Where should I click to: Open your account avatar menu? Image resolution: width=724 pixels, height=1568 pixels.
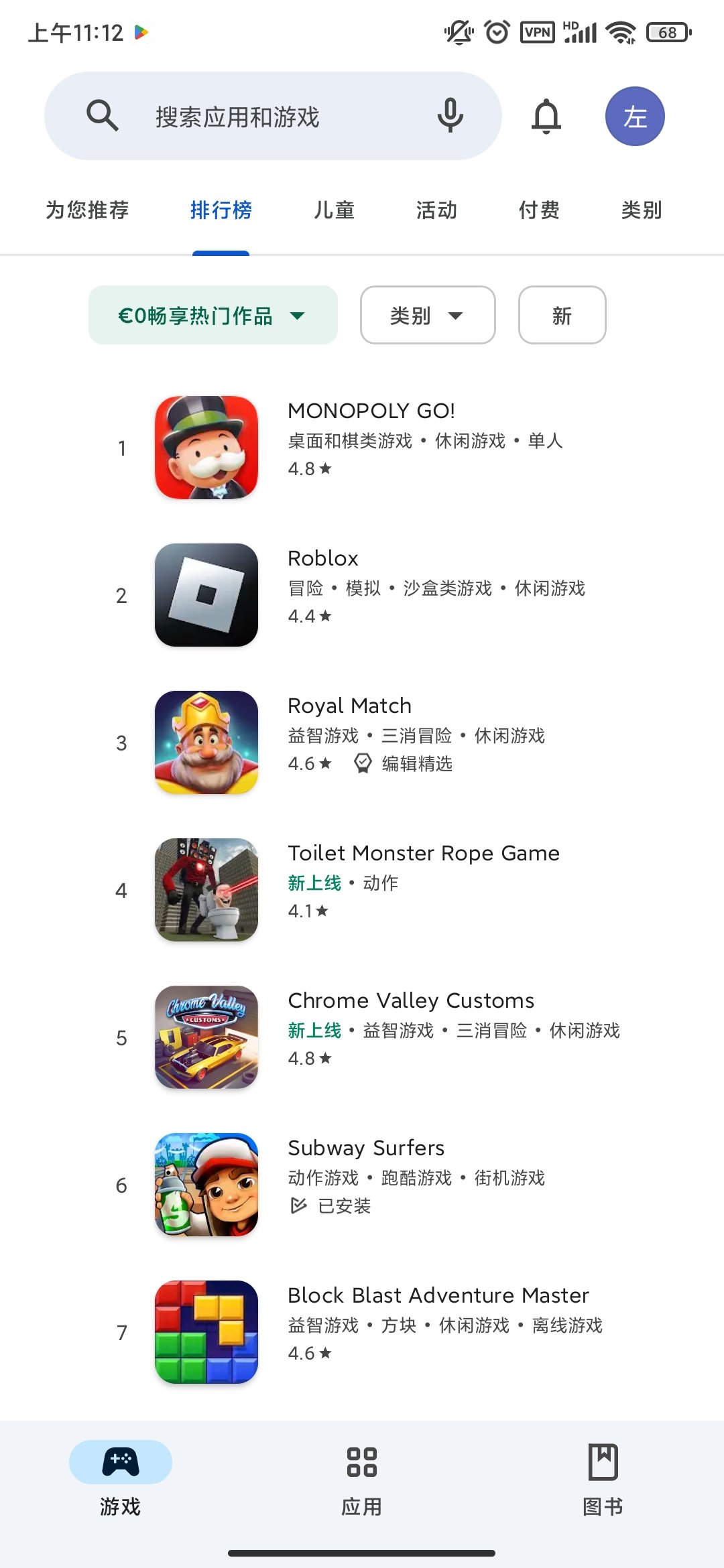point(634,115)
